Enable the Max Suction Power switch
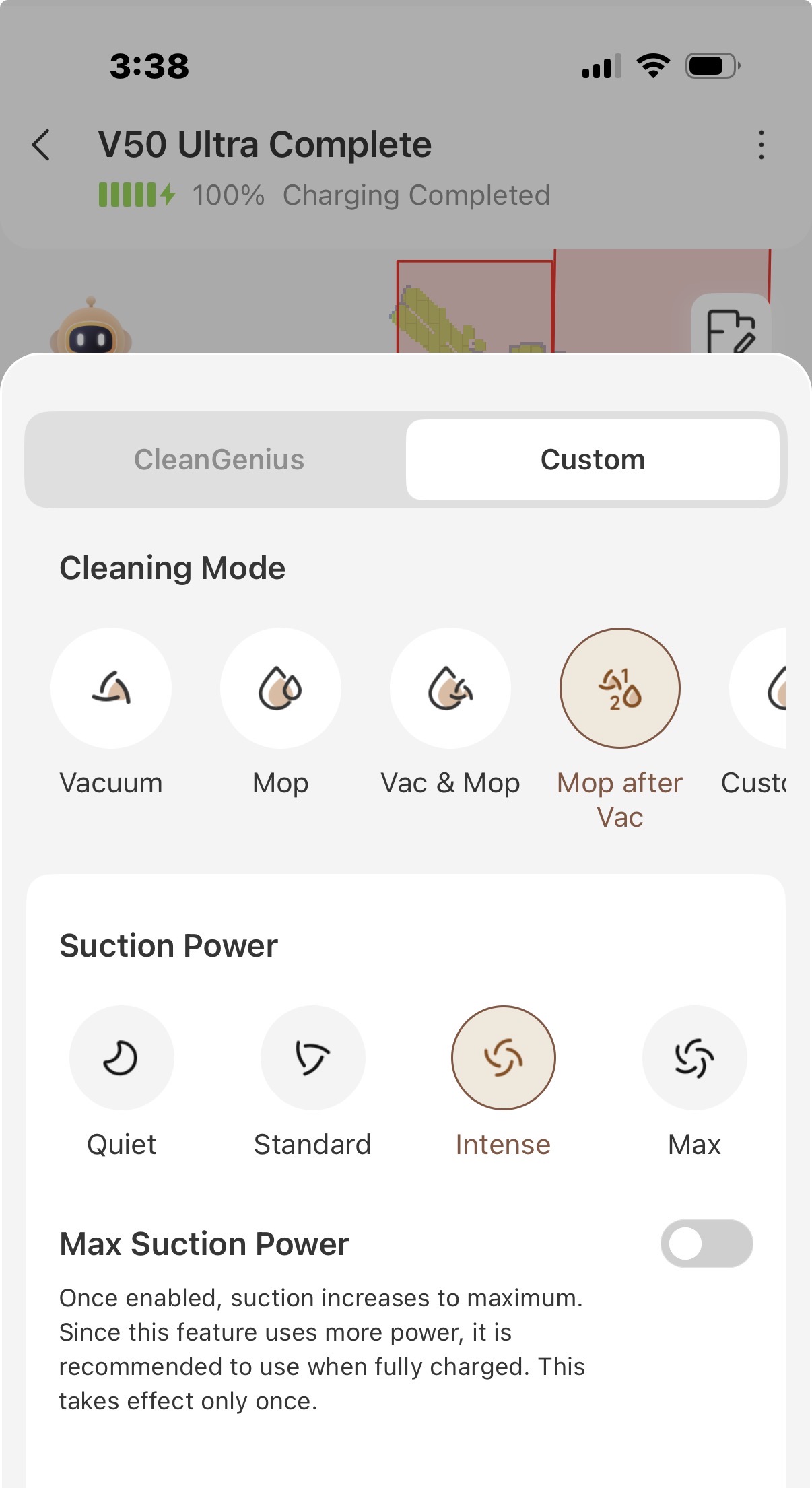This screenshot has height=1488, width=812. pos(706,1244)
